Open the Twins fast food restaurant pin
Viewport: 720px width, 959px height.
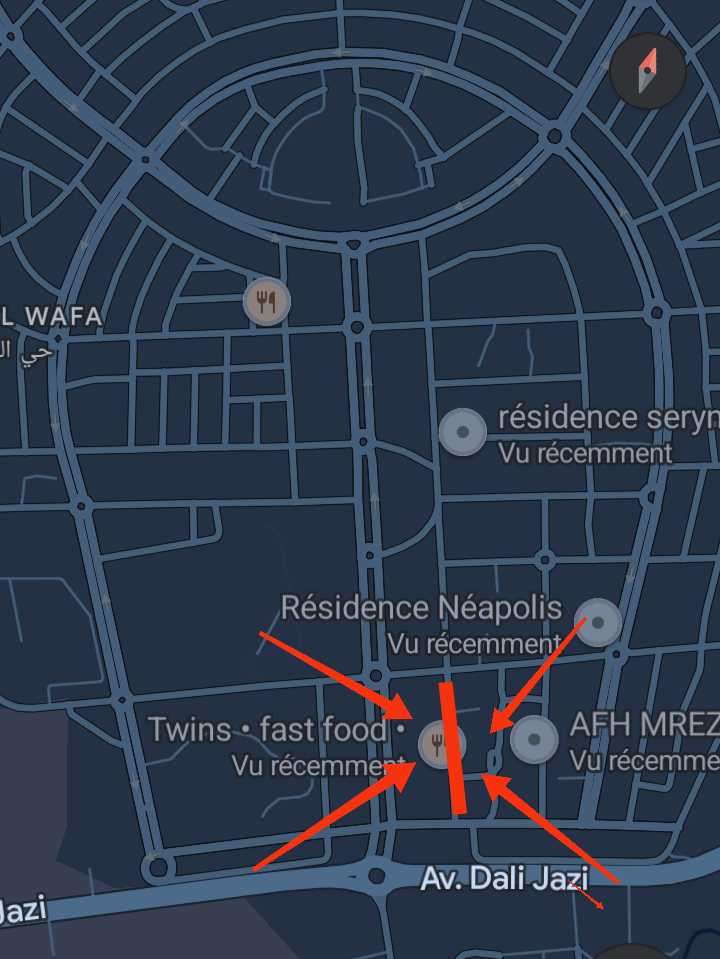pyautogui.click(x=438, y=744)
